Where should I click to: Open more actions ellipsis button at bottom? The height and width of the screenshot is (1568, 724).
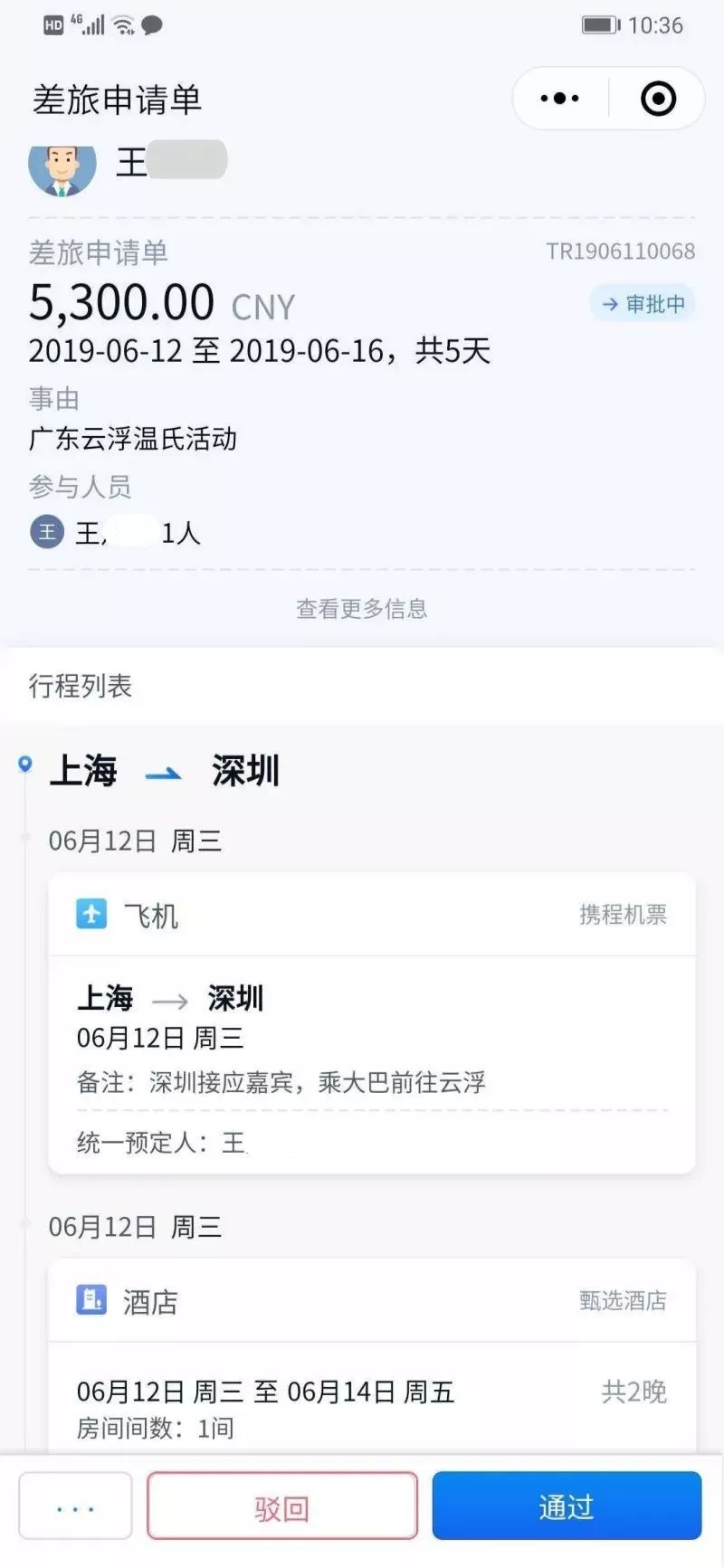[x=75, y=1506]
